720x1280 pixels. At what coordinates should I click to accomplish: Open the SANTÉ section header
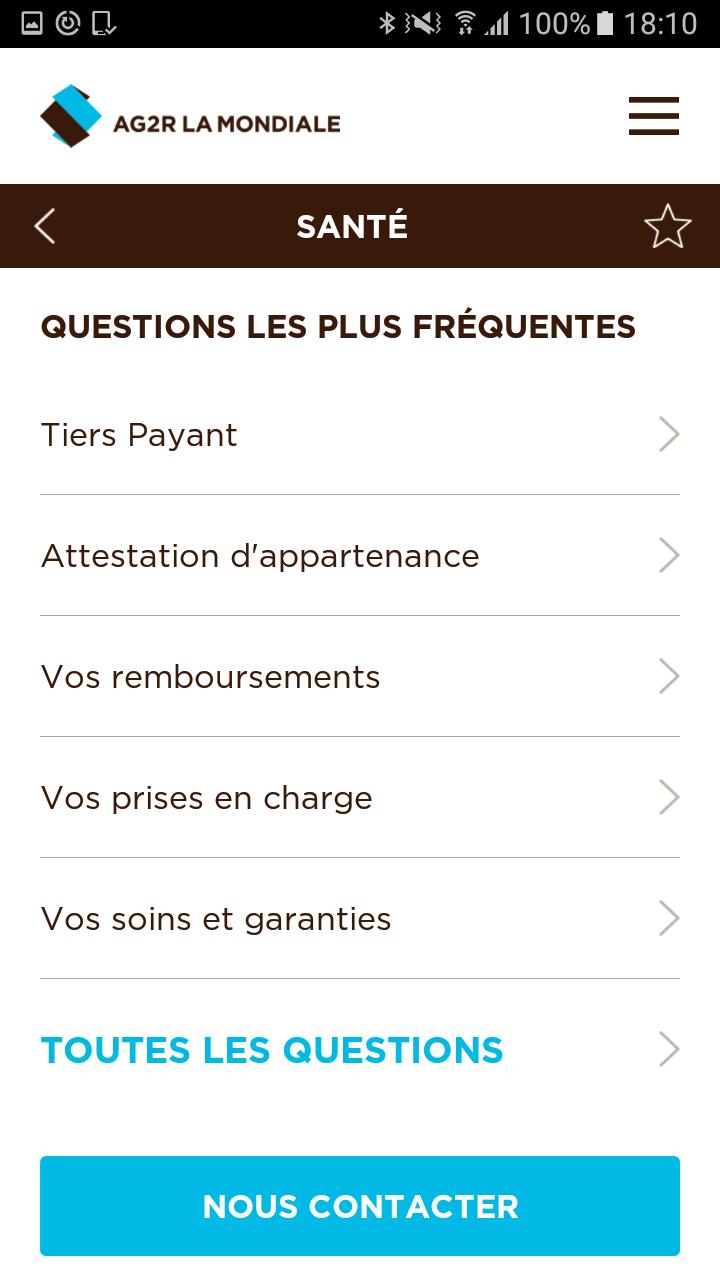tap(352, 226)
